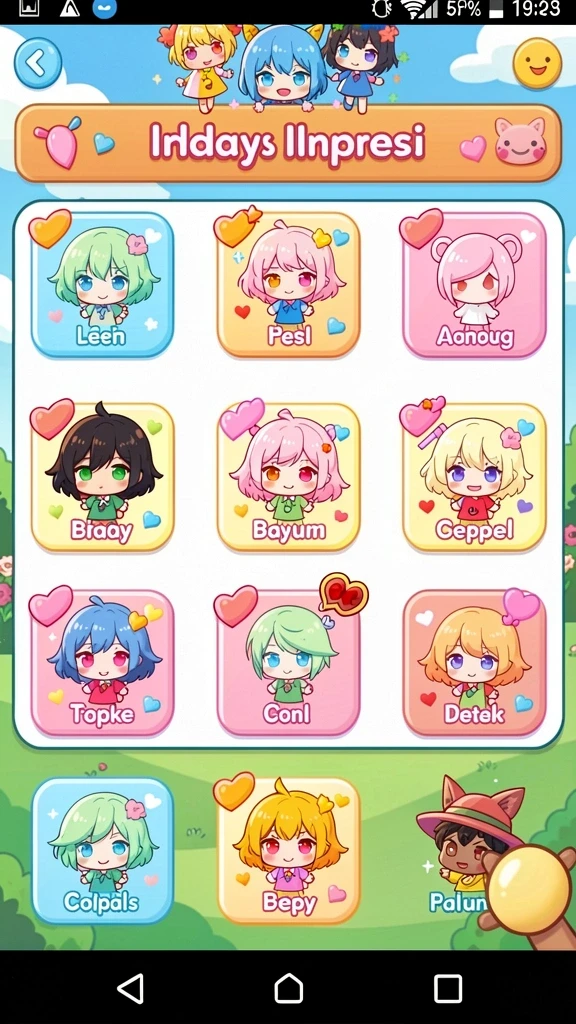This screenshot has width=576, height=1024.
Task: Choose the Pesl character card
Action: (289, 285)
